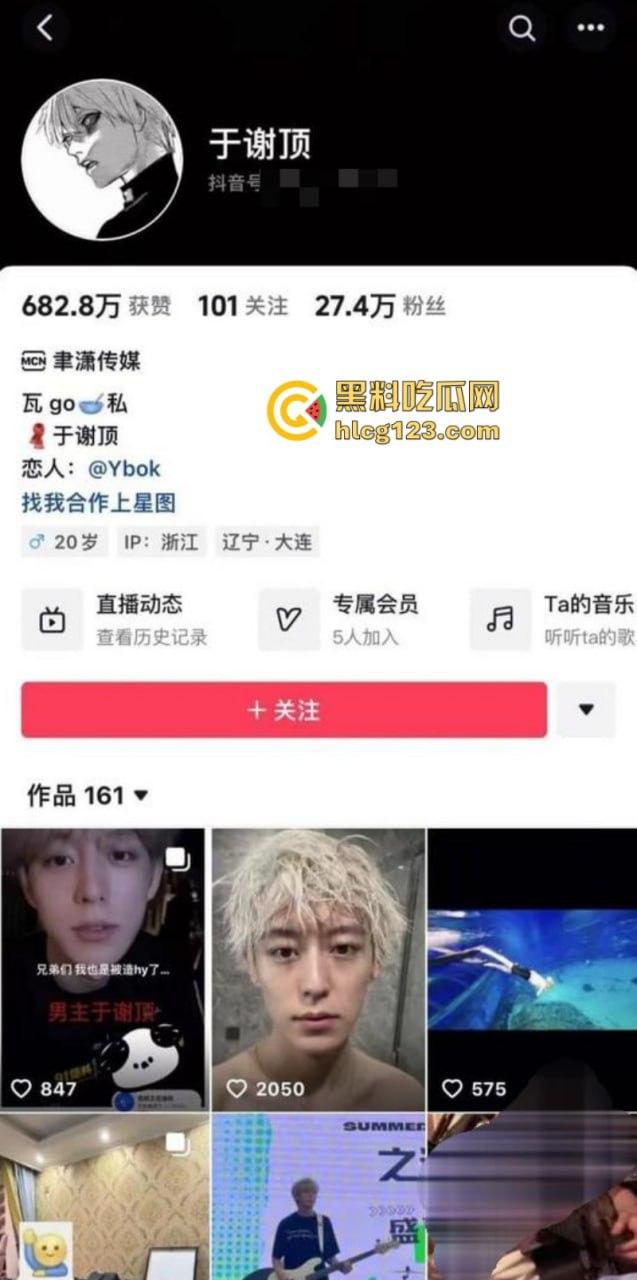Go back using the top-left arrow
Screen dimensions: 637x1280
click(x=44, y=29)
